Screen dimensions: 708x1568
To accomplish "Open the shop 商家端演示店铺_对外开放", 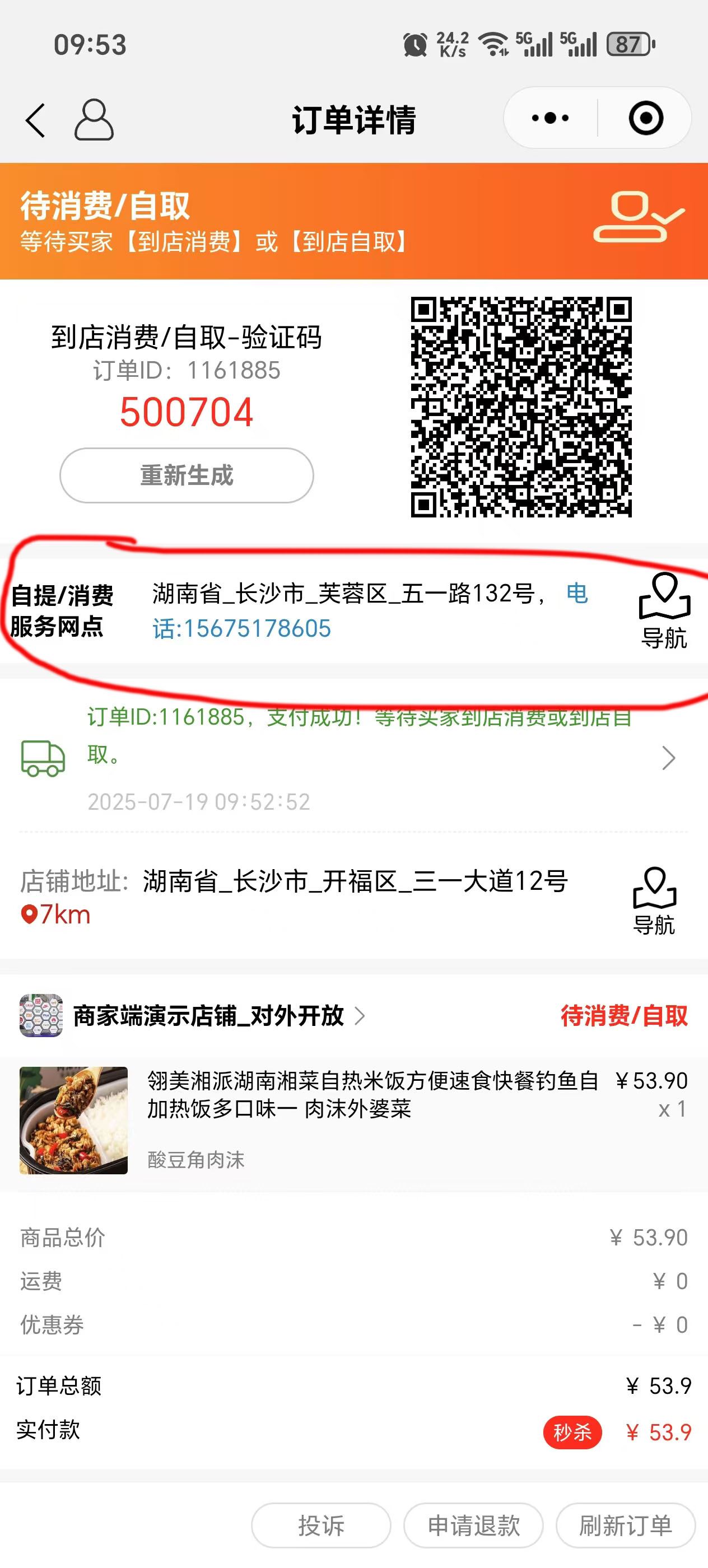I will click(208, 1016).
